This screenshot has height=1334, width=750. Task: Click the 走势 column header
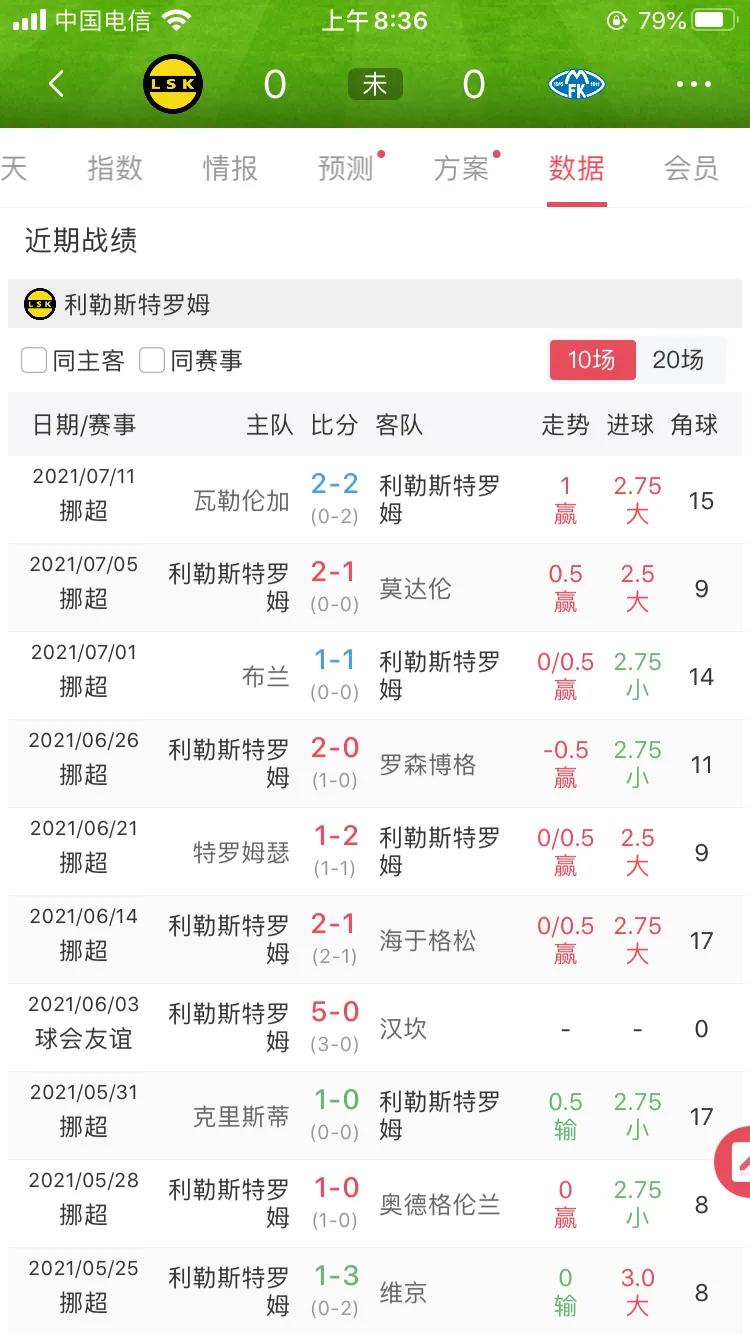point(565,425)
